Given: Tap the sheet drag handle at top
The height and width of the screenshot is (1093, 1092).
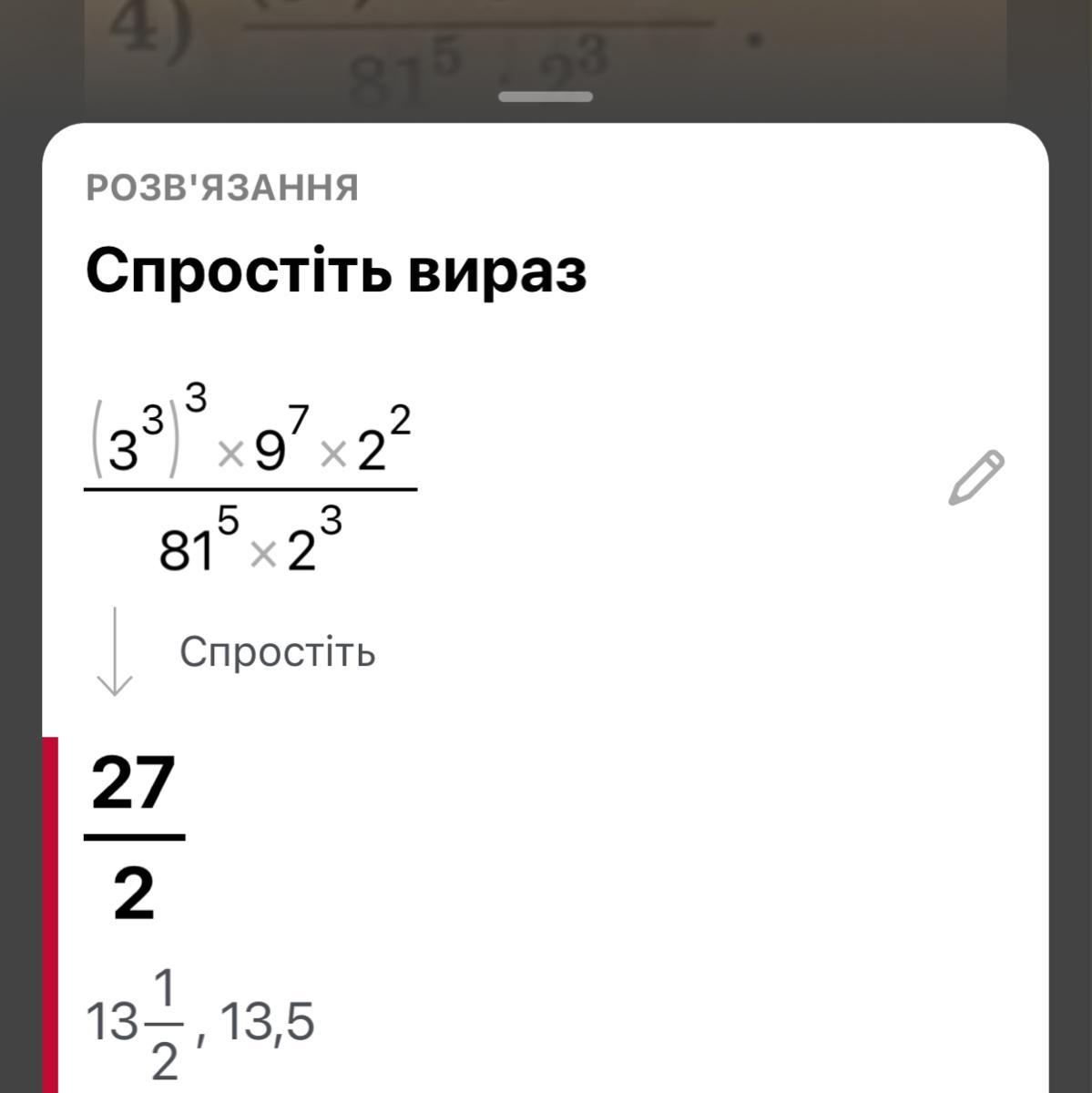Looking at the screenshot, I should pyautogui.click(x=546, y=97).
